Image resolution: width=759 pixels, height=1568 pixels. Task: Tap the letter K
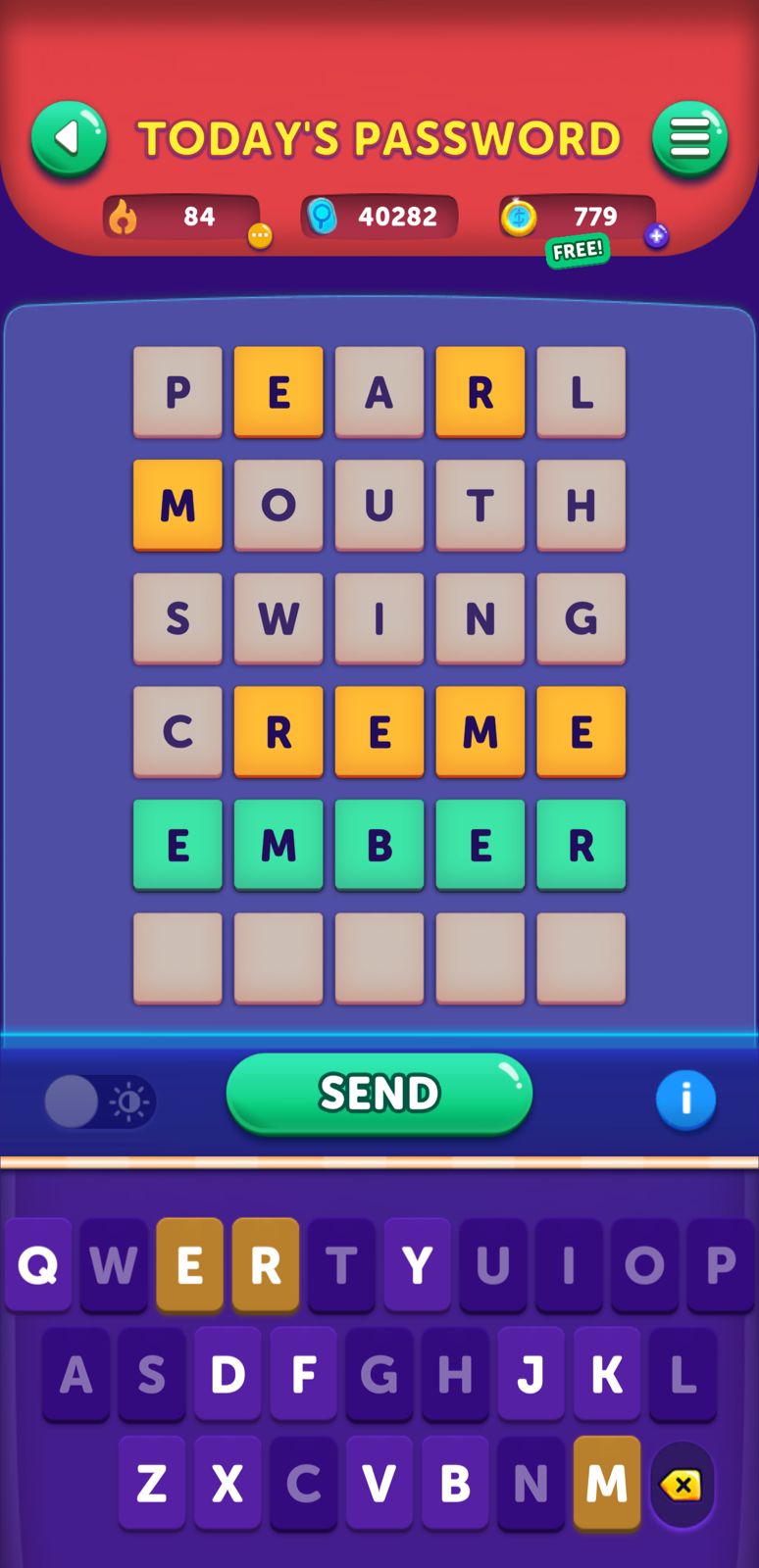coord(606,1375)
